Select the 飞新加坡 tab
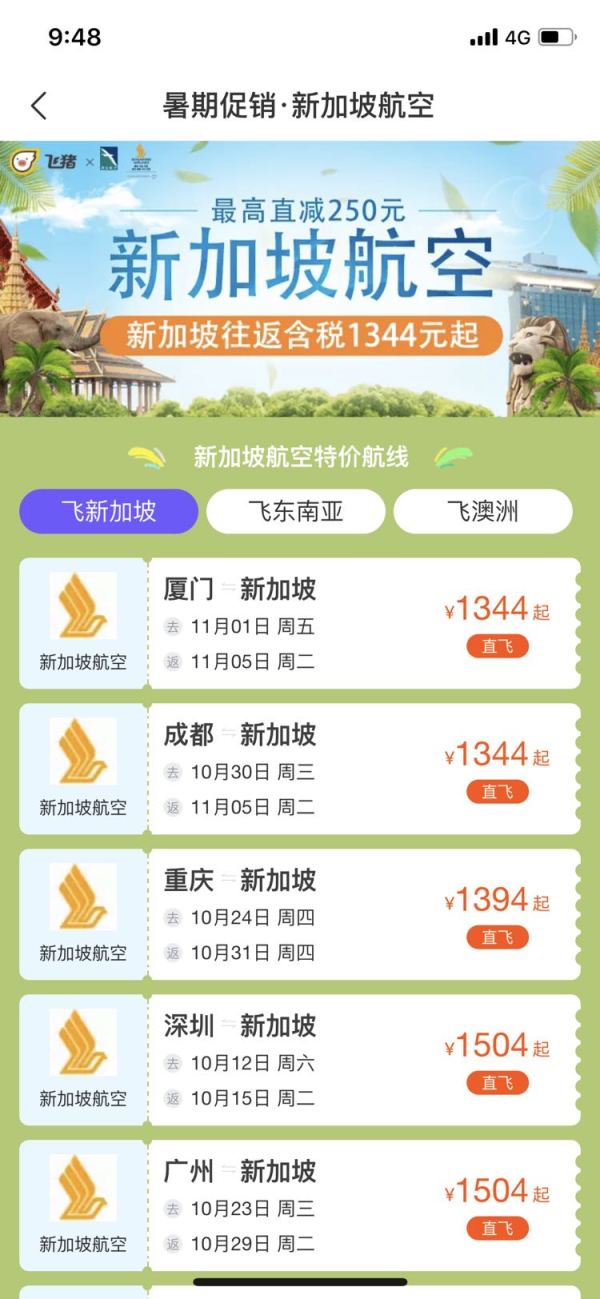 point(108,512)
